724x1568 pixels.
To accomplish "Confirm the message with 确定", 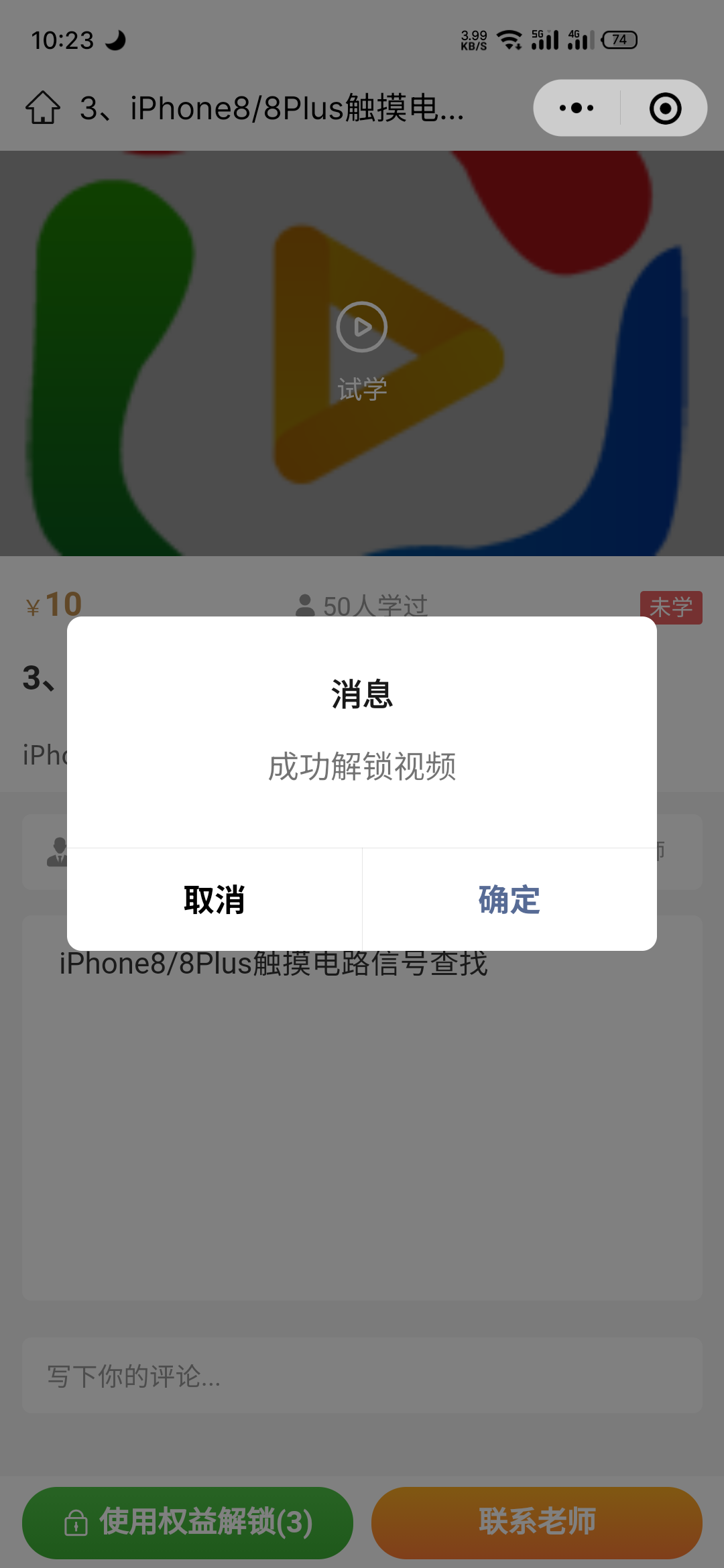I will click(x=509, y=899).
